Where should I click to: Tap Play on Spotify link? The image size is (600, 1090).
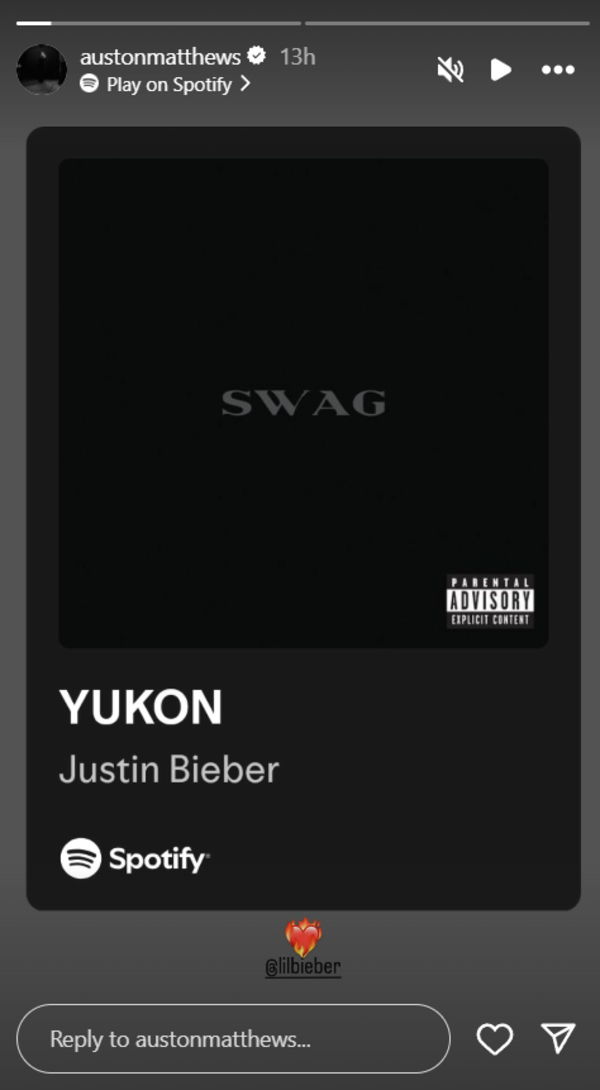pos(165,85)
